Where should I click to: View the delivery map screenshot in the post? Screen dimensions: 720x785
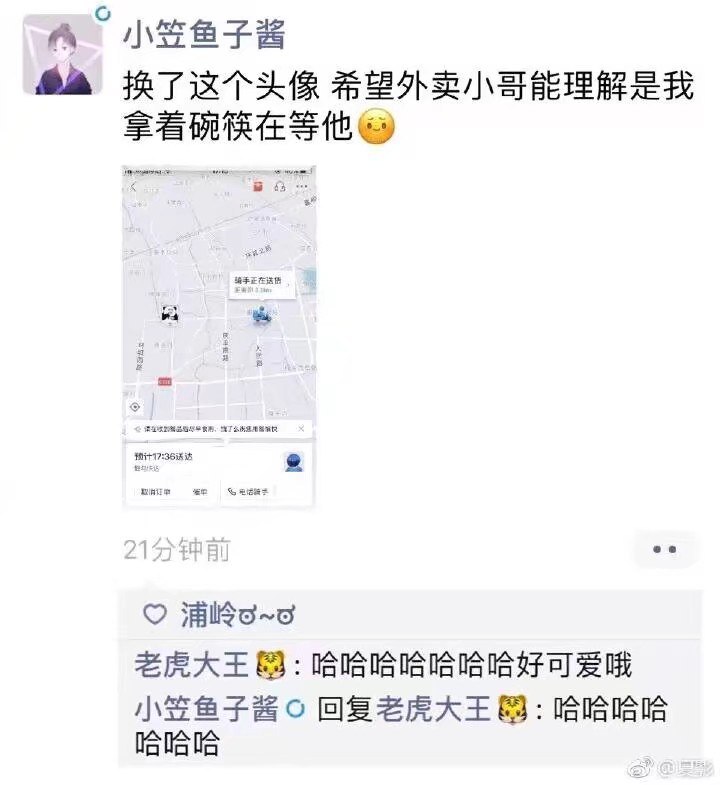(x=218, y=339)
